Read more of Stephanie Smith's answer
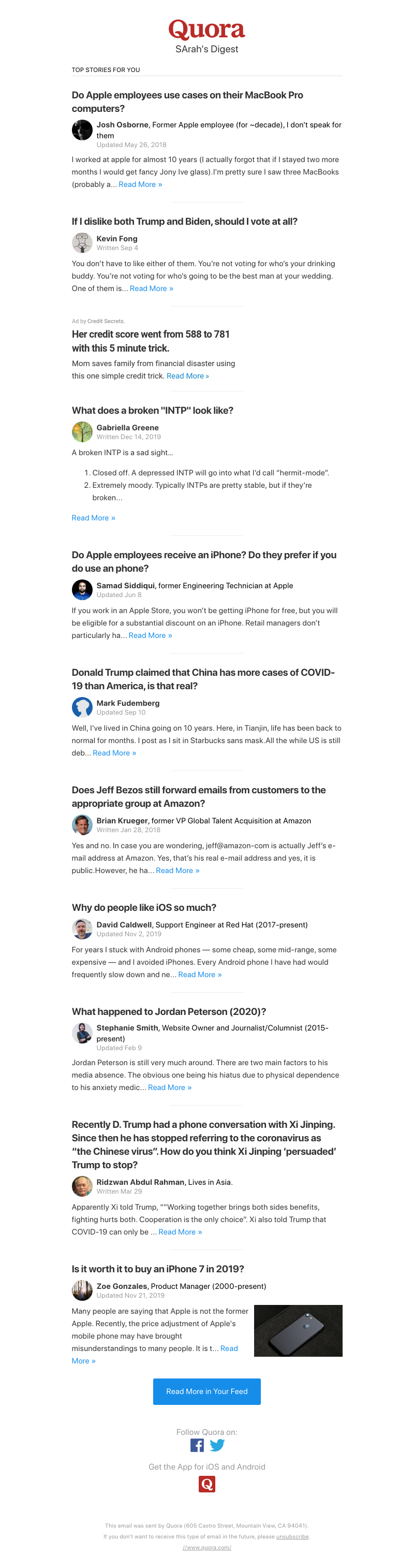The width and height of the screenshot is (414, 1568). click(170, 1087)
